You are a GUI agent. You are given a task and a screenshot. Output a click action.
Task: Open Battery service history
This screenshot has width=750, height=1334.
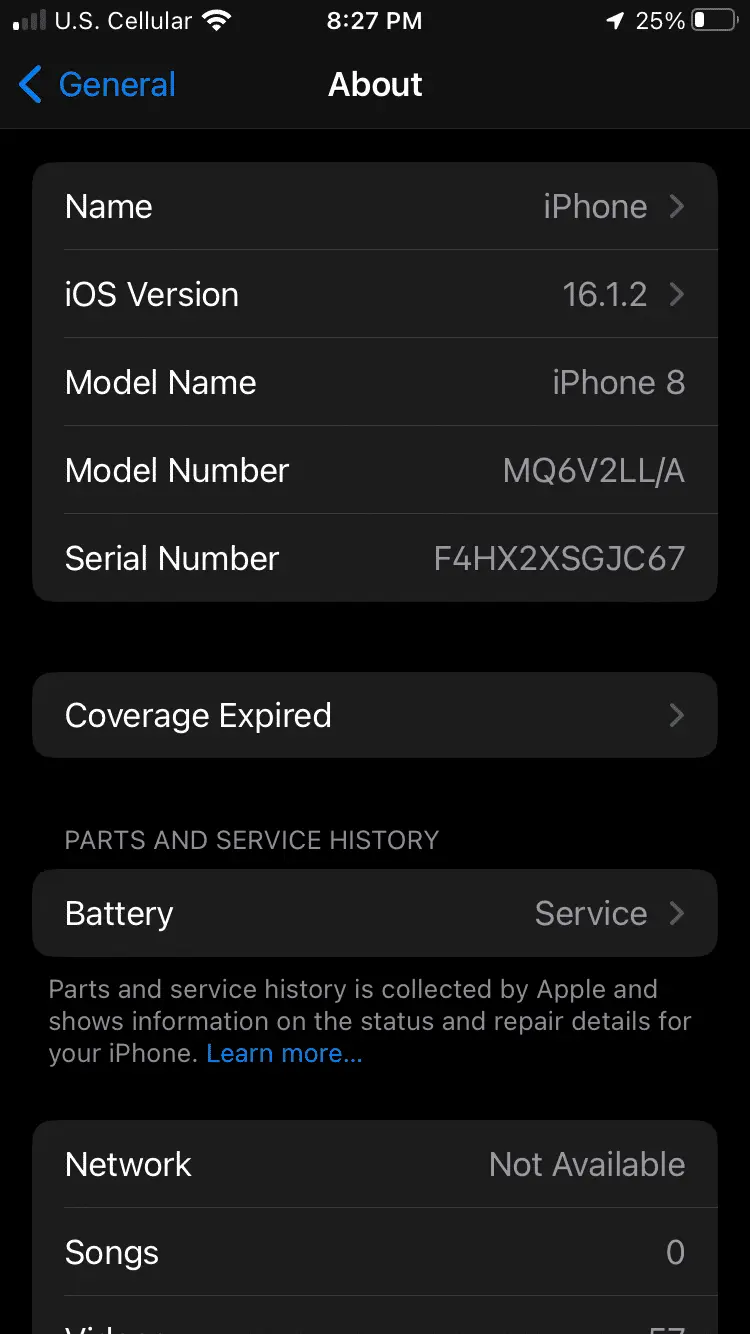[x=375, y=914]
